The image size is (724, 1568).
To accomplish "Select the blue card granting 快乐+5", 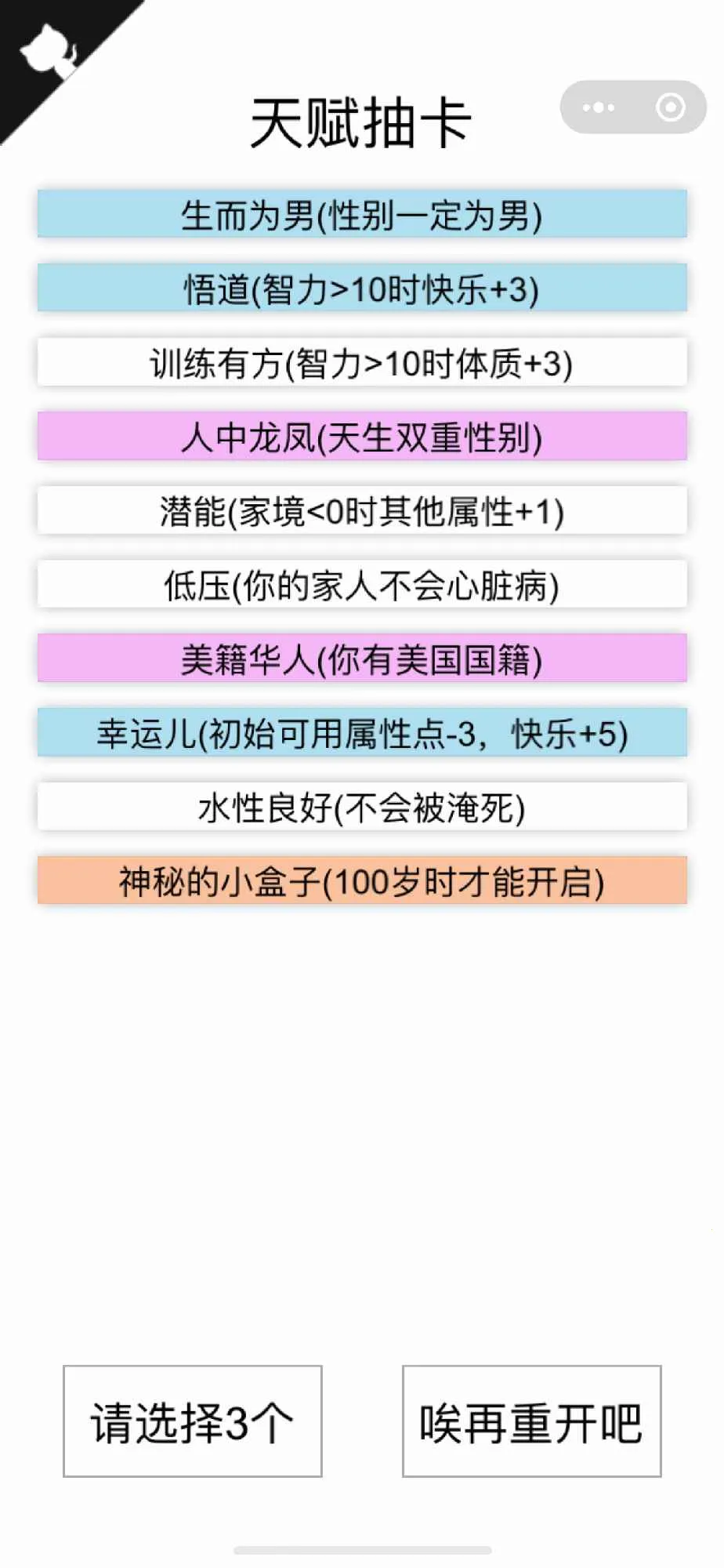I will [x=362, y=734].
